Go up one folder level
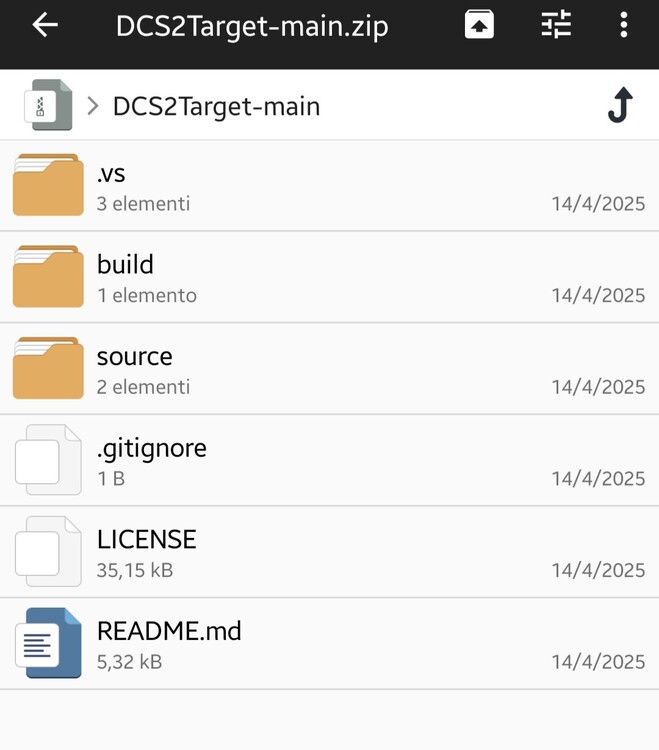Screen dimensions: 659x750 click(x=620, y=105)
